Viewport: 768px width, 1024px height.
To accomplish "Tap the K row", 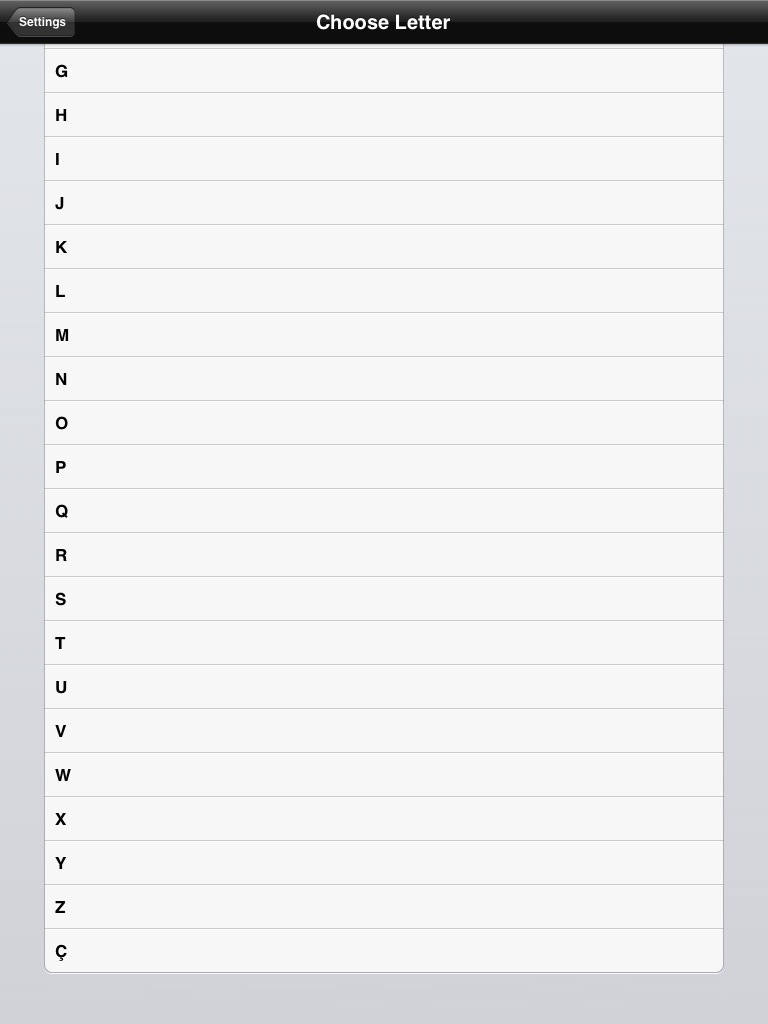I will click(x=383, y=247).
